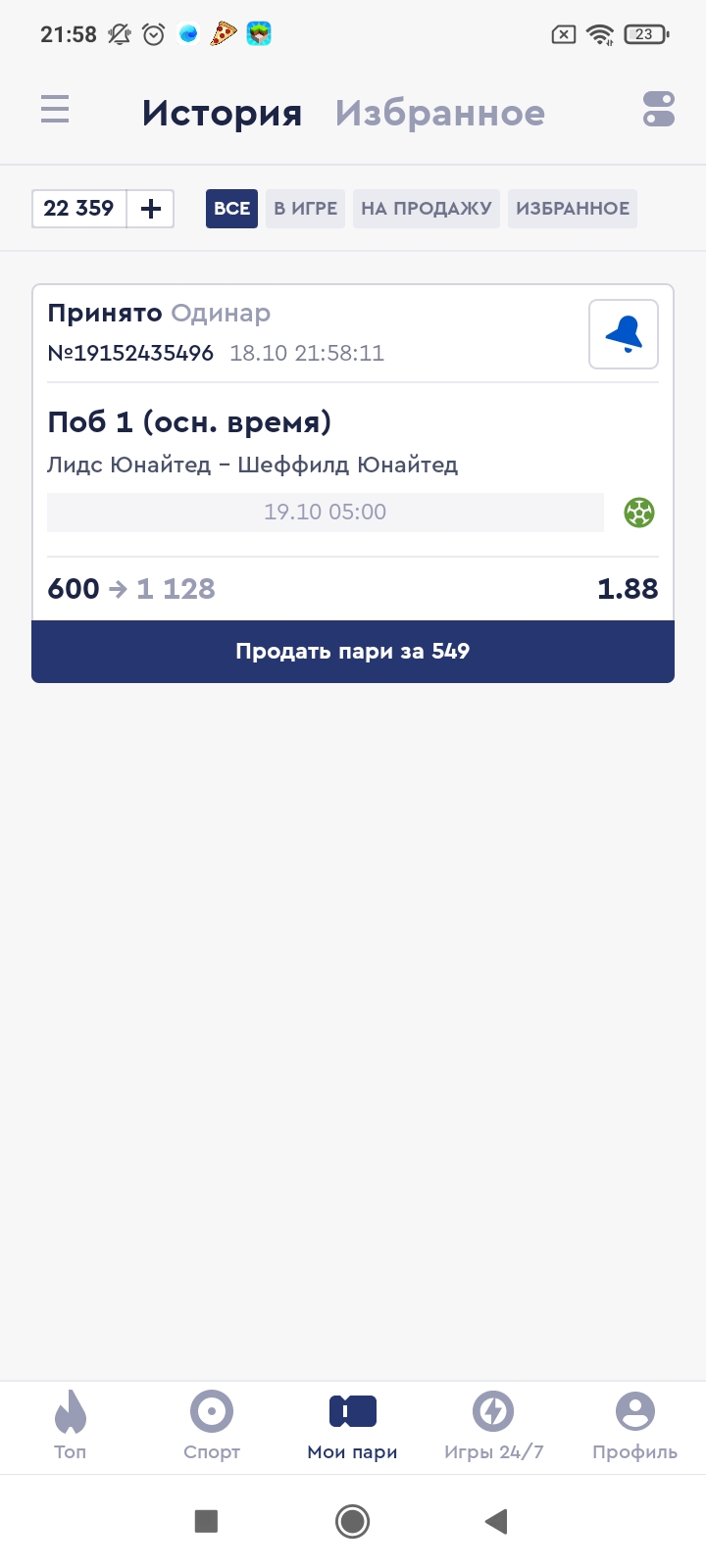Add funds with the plus button
706x1568 pixels.
coord(151,209)
